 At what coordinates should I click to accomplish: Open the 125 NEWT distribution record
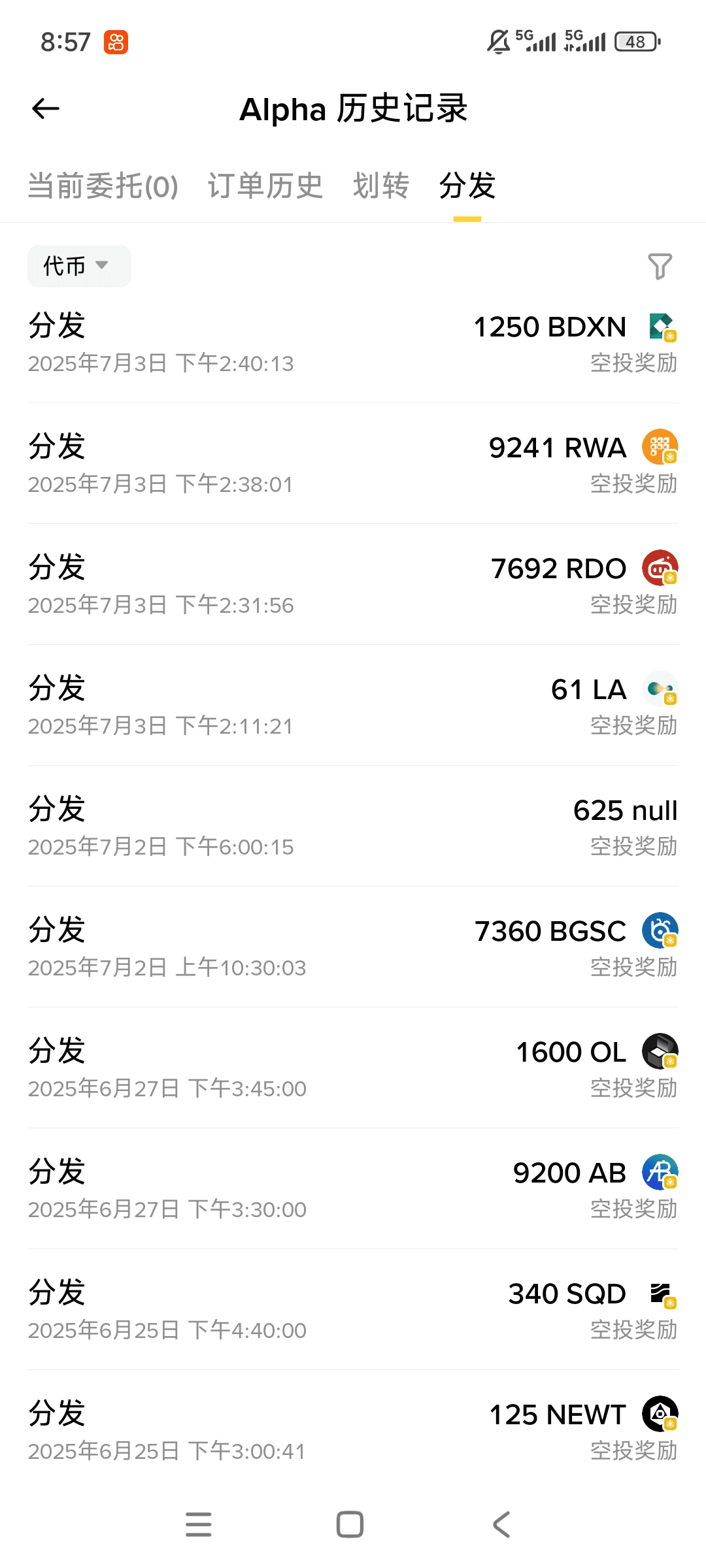click(353, 1431)
